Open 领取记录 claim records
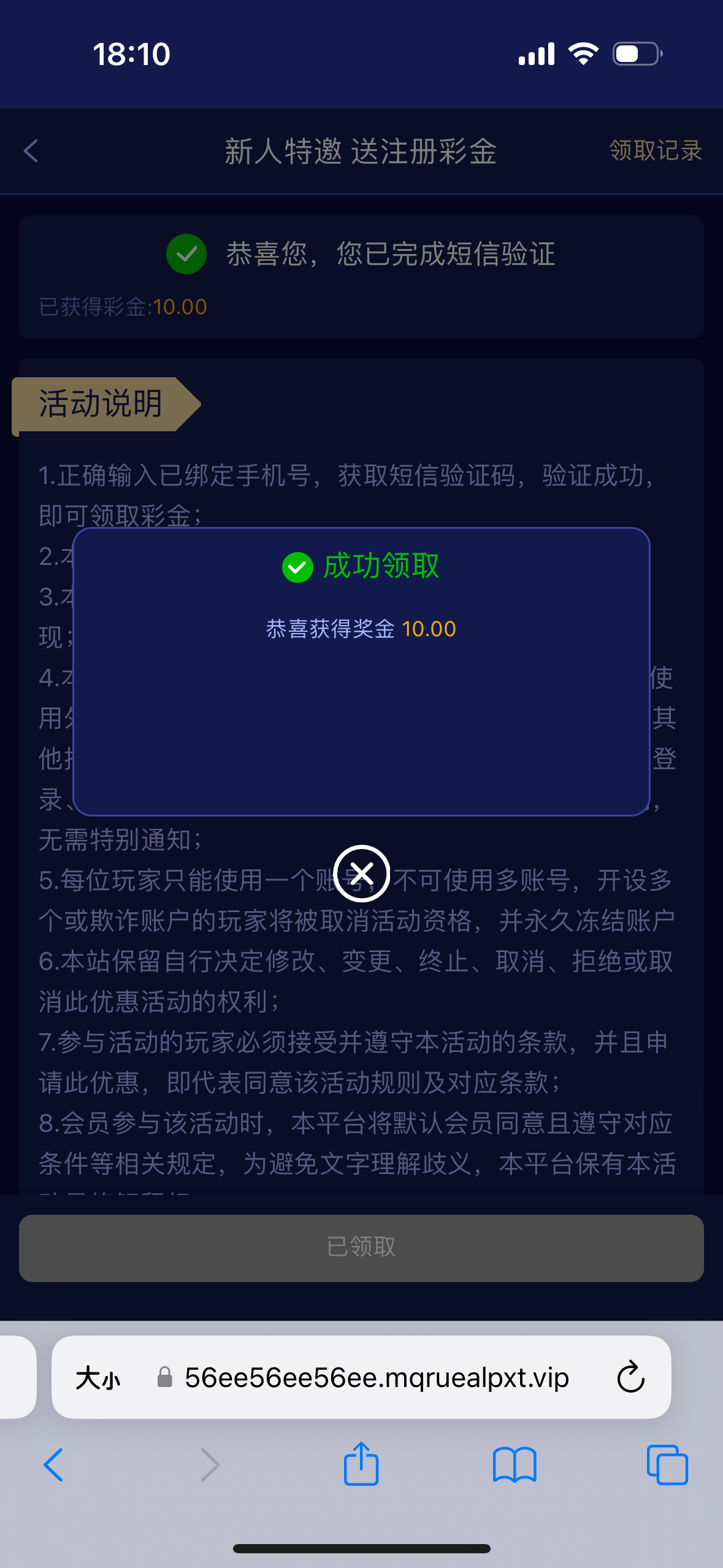Screen dimensions: 723x1568 (x=655, y=152)
